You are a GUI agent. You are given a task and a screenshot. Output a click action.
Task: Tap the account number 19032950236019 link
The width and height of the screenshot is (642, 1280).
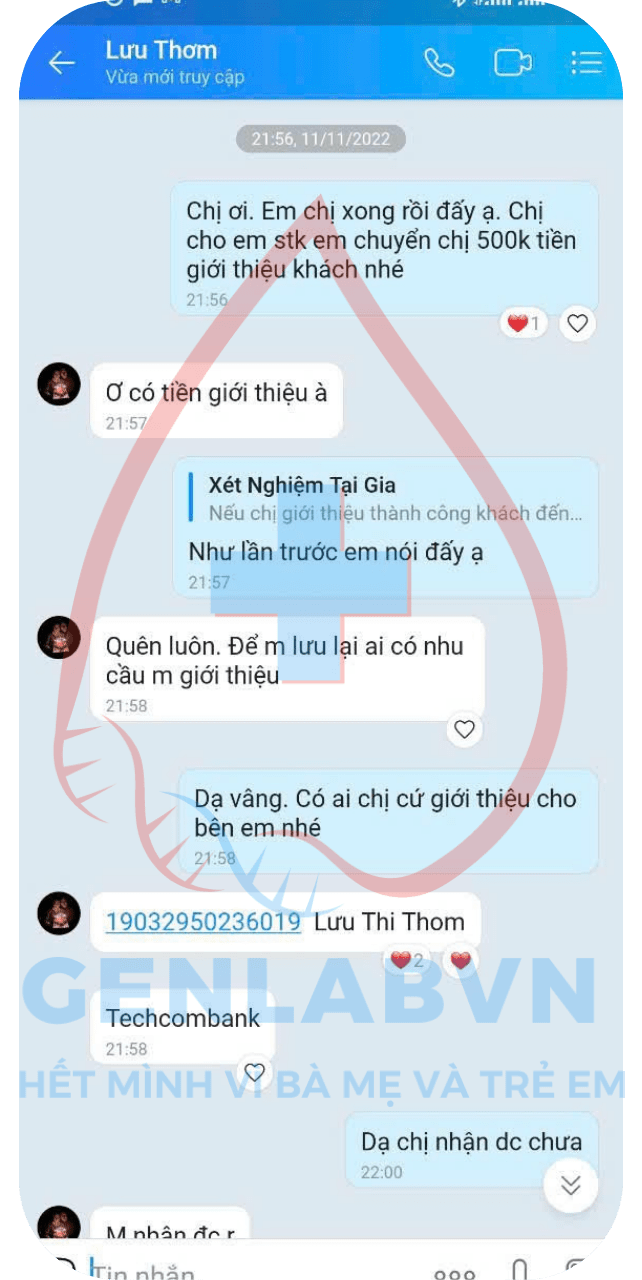[204, 922]
